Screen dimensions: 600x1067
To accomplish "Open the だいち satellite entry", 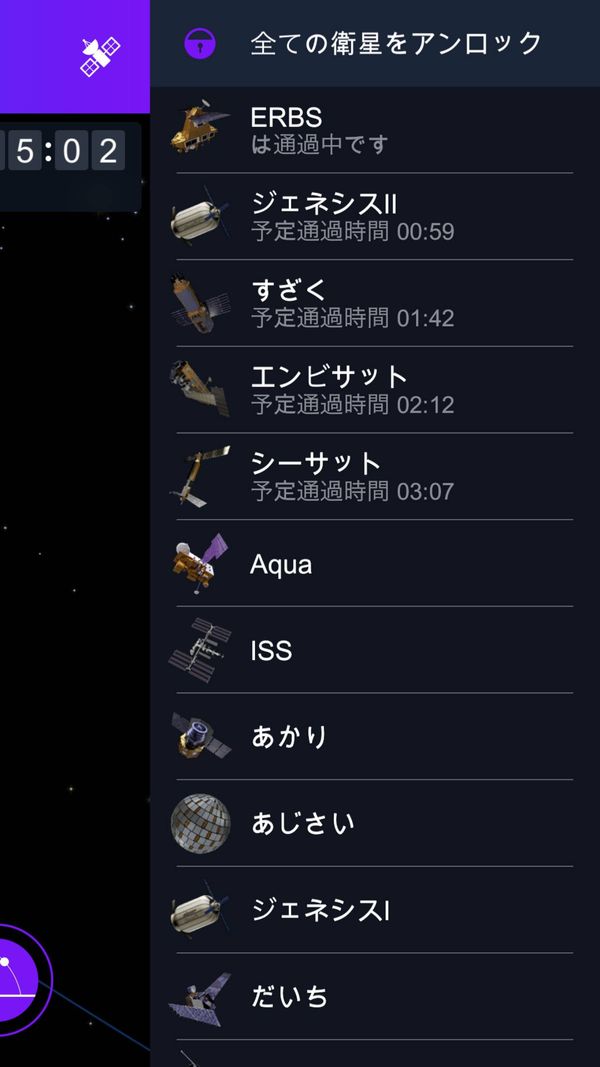I will click(375, 996).
